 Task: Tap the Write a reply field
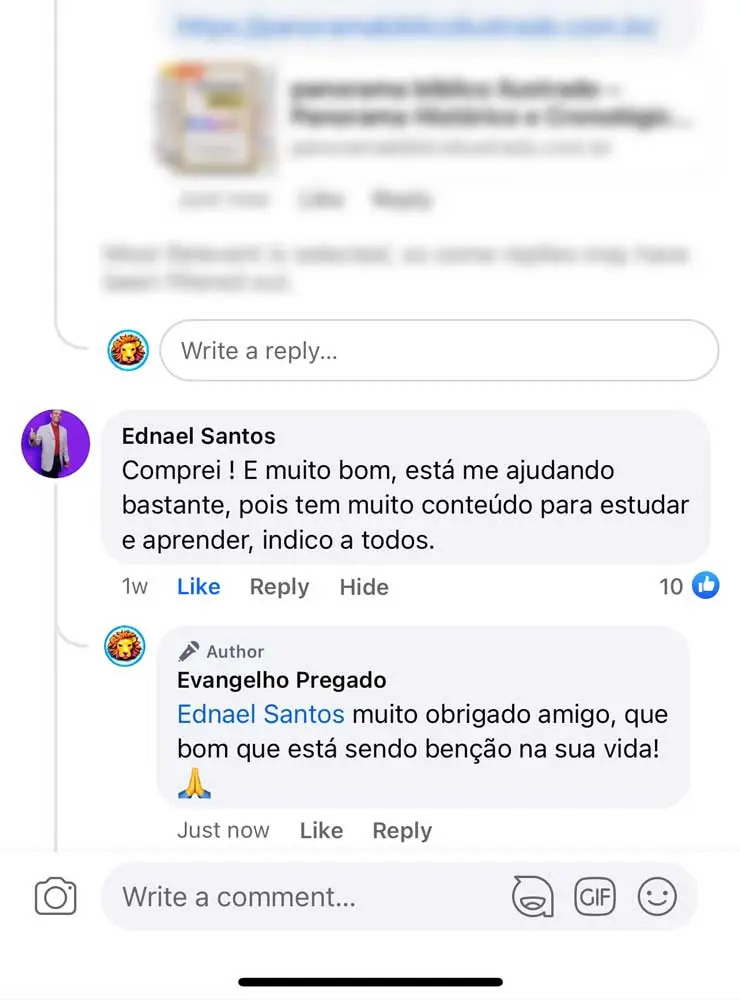(x=438, y=351)
